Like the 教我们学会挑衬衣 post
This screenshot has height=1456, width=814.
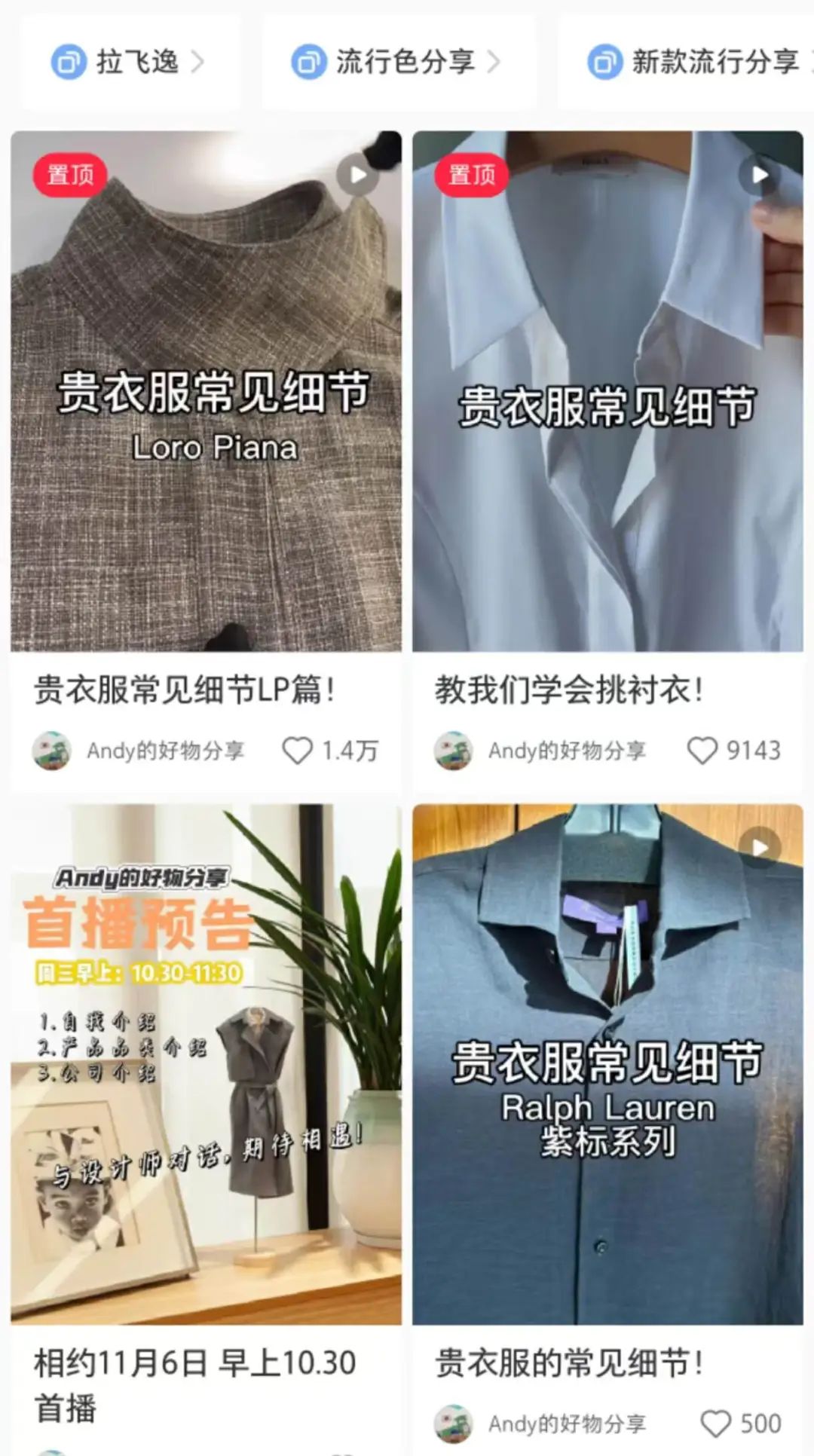[702, 751]
